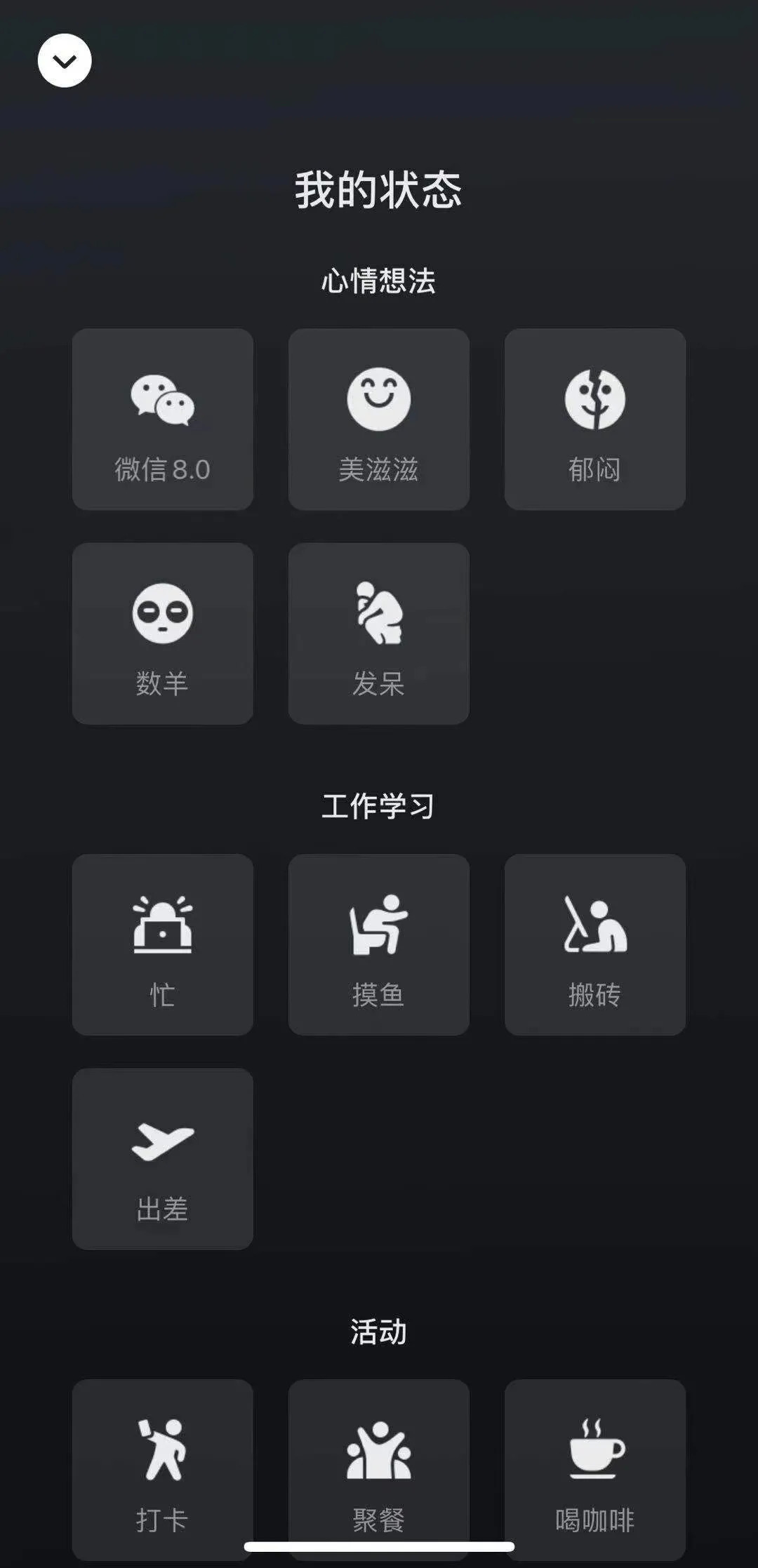Set status to 郁闷

(594, 420)
